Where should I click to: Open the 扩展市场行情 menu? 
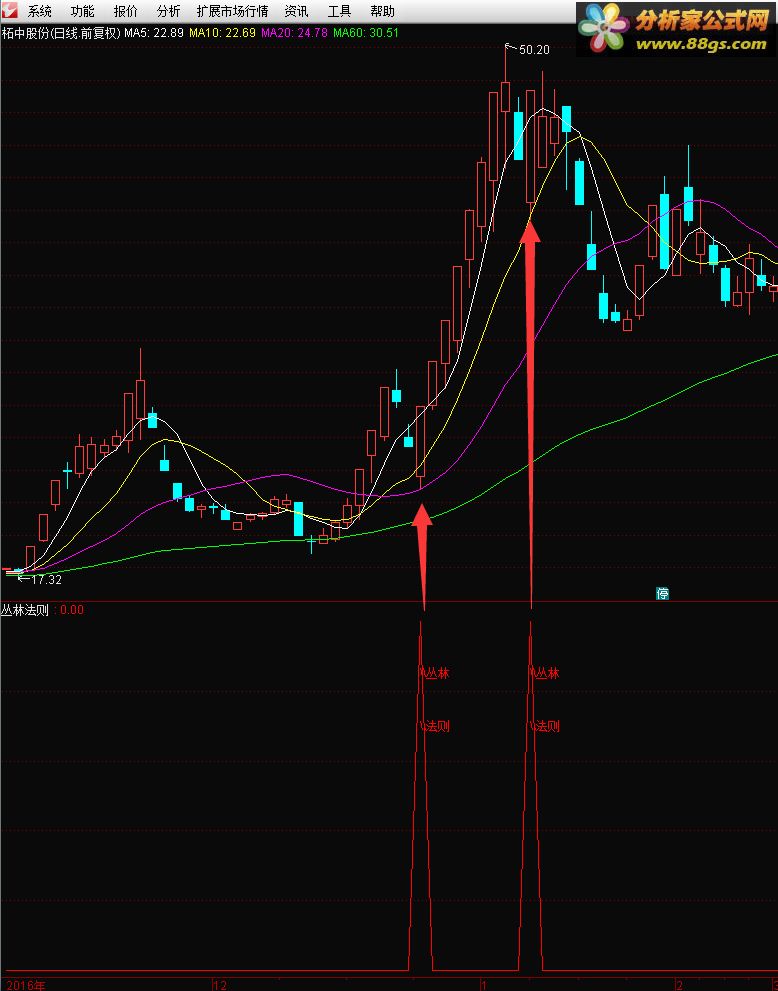point(232,12)
